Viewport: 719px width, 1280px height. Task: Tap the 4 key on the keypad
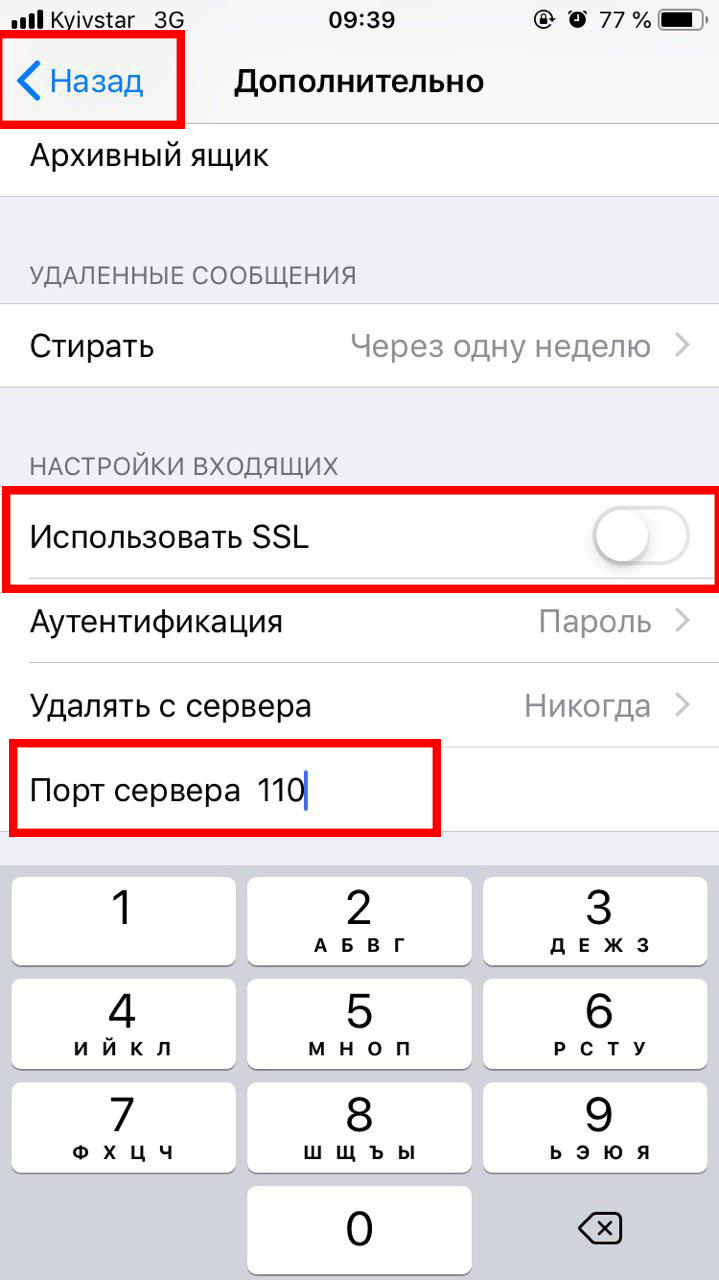pos(123,1023)
